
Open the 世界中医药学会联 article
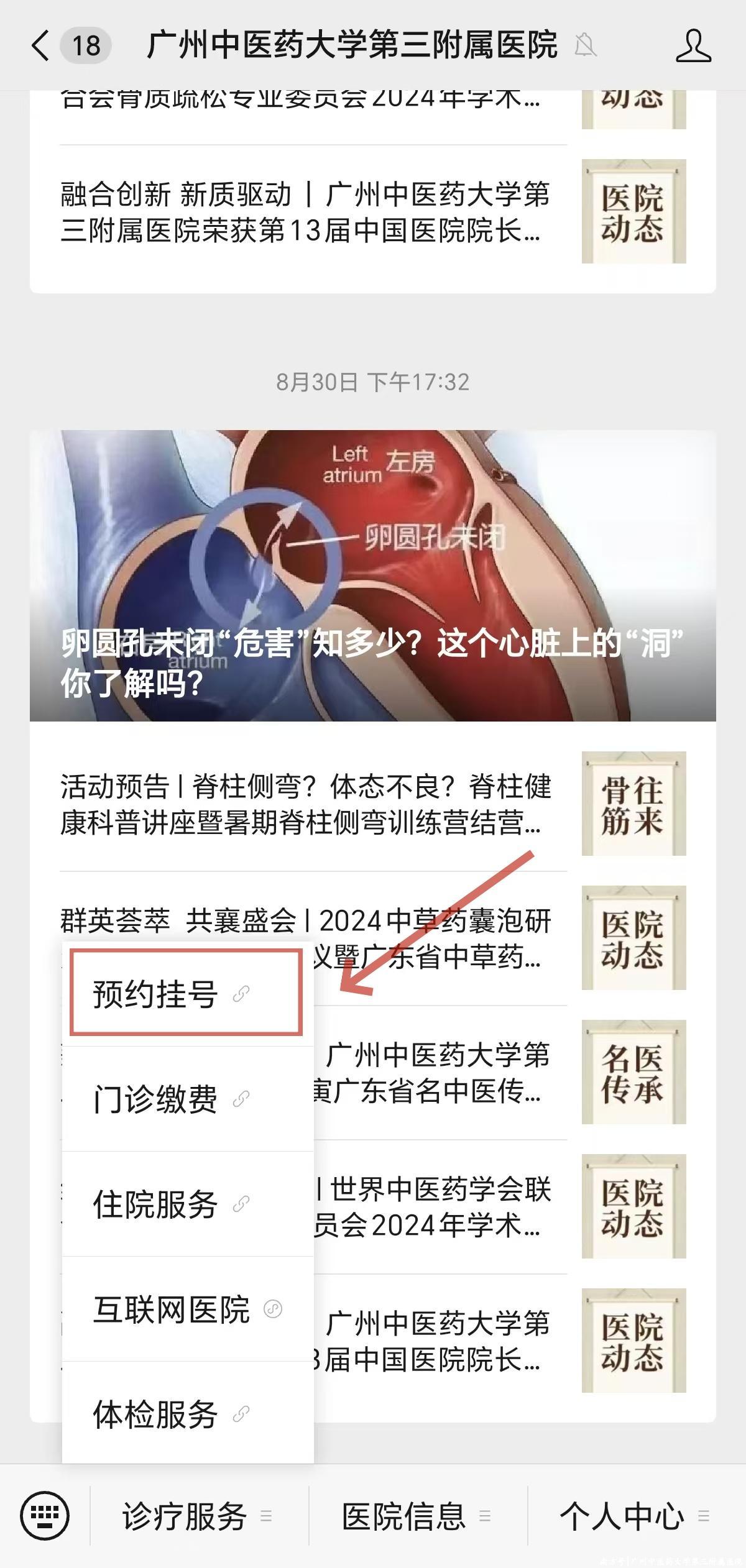coord(435,1206)
